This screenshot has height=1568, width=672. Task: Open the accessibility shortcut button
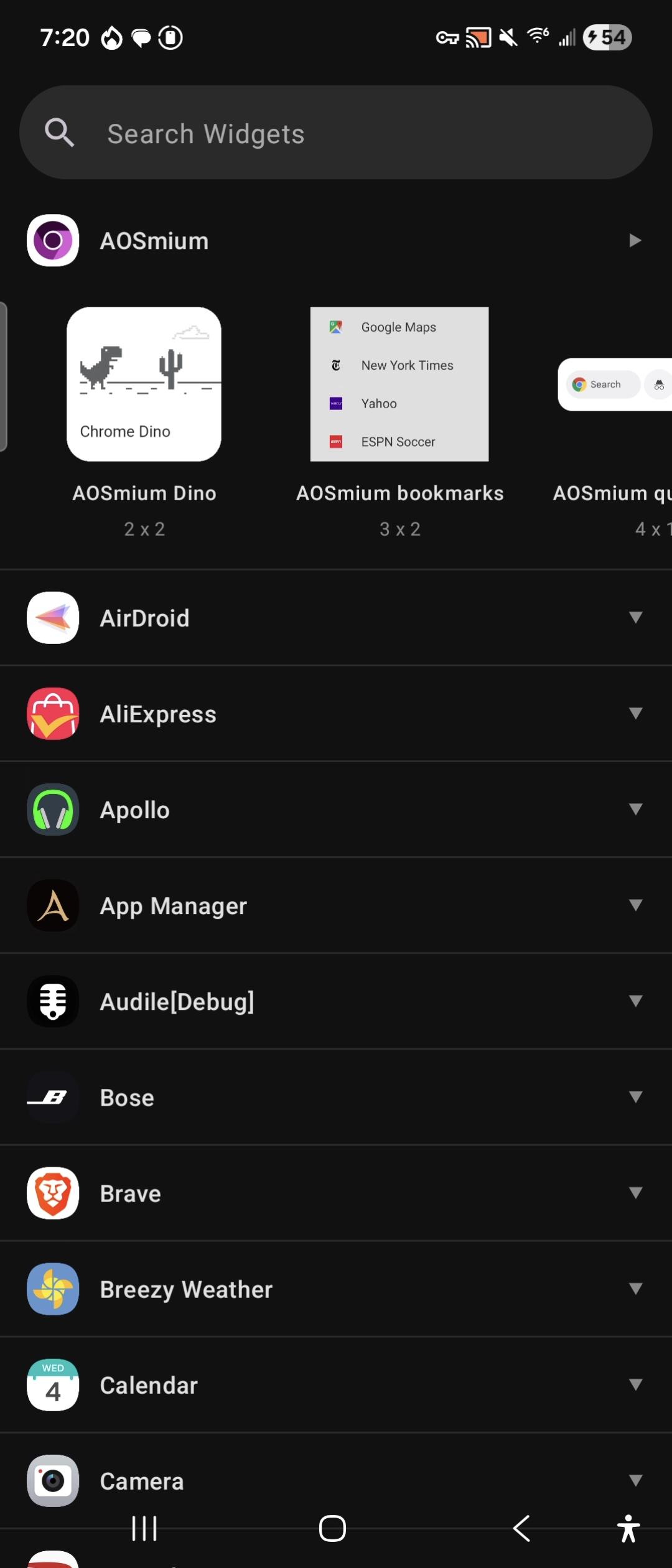(628, 1528)
